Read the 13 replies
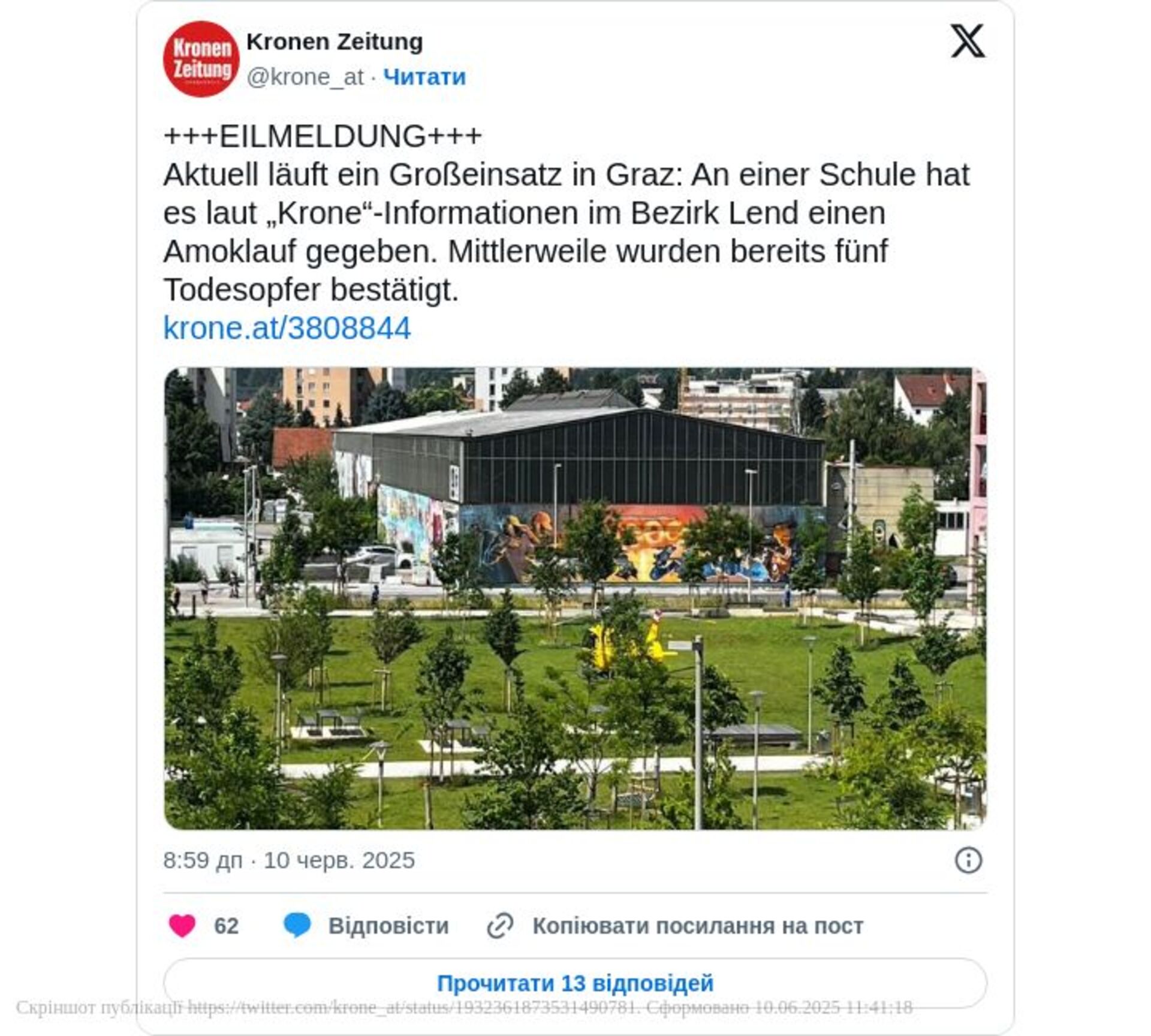The image size is (1151, 1036). 575,983
